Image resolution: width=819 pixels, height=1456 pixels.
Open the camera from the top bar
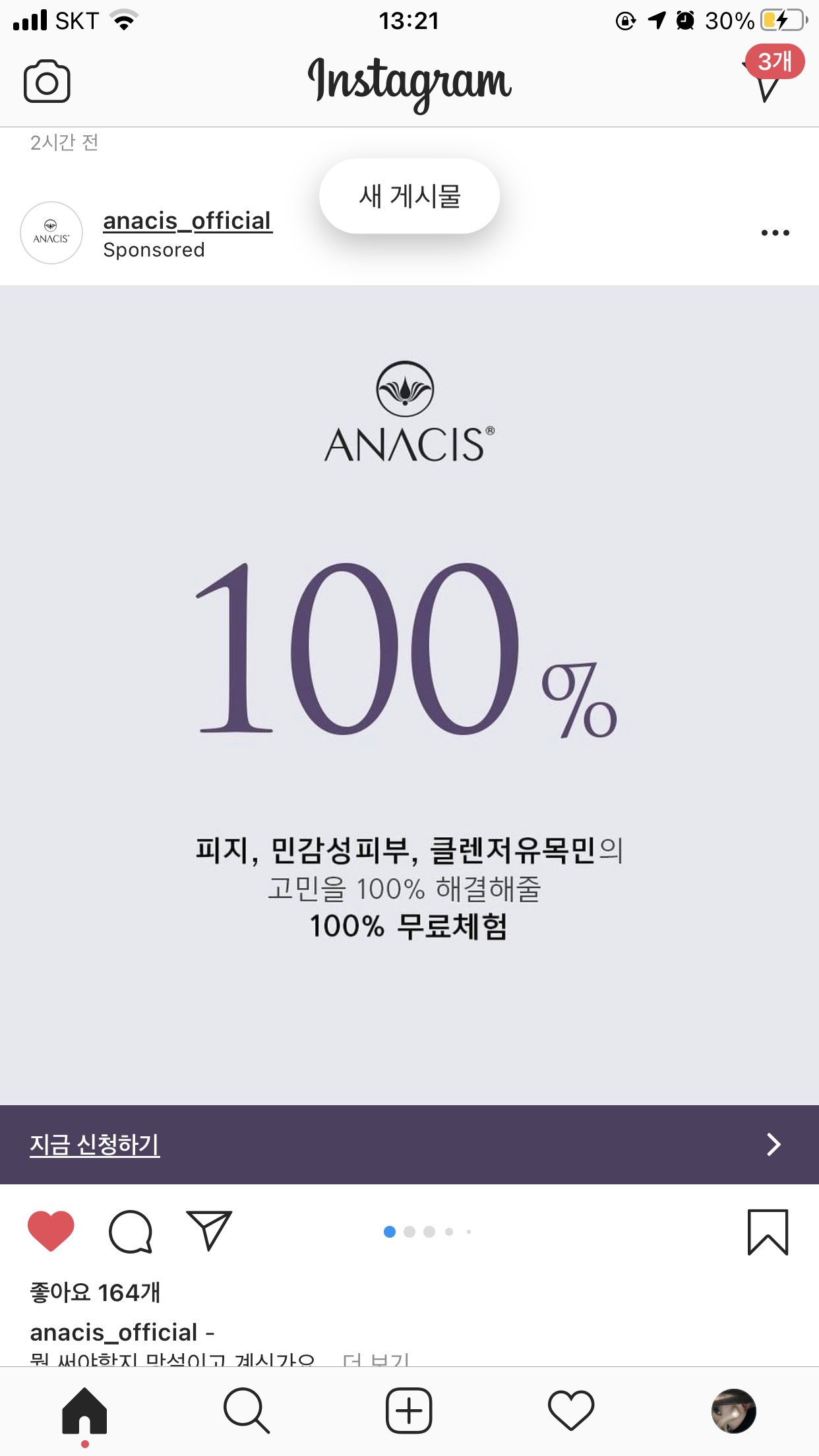pyautogui.click(x=47, y=81)
